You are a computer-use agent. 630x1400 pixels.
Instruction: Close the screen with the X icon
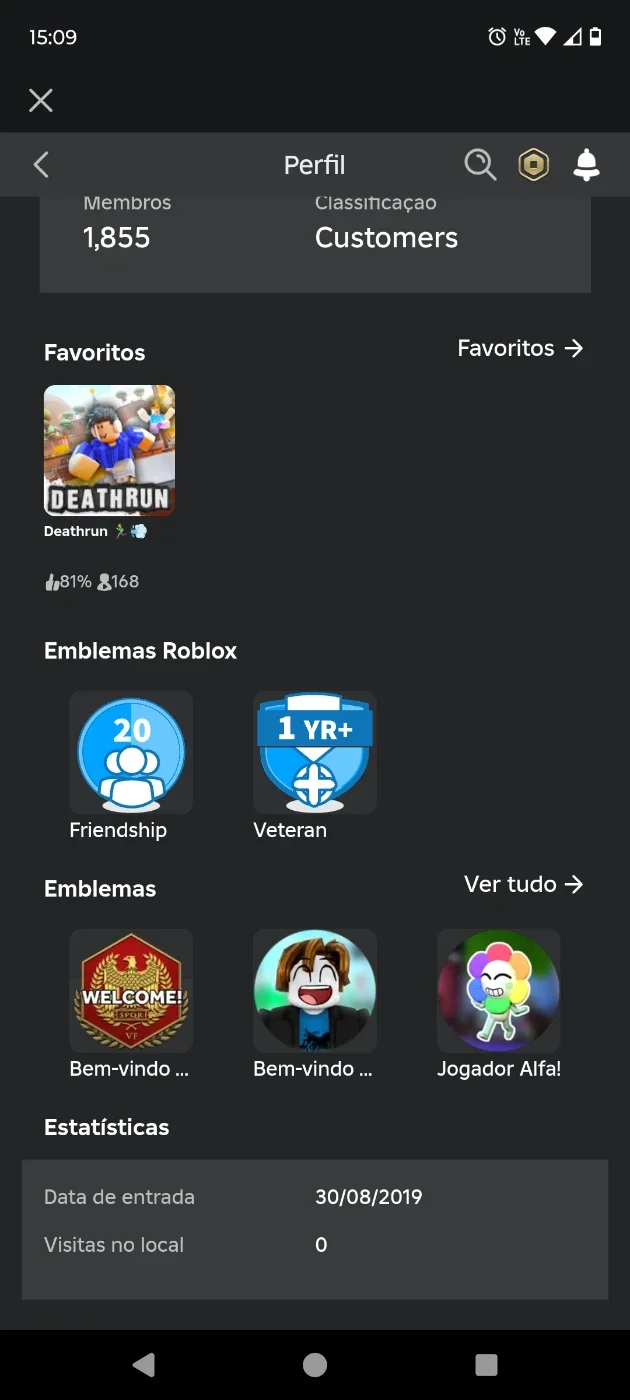[41, 100]
